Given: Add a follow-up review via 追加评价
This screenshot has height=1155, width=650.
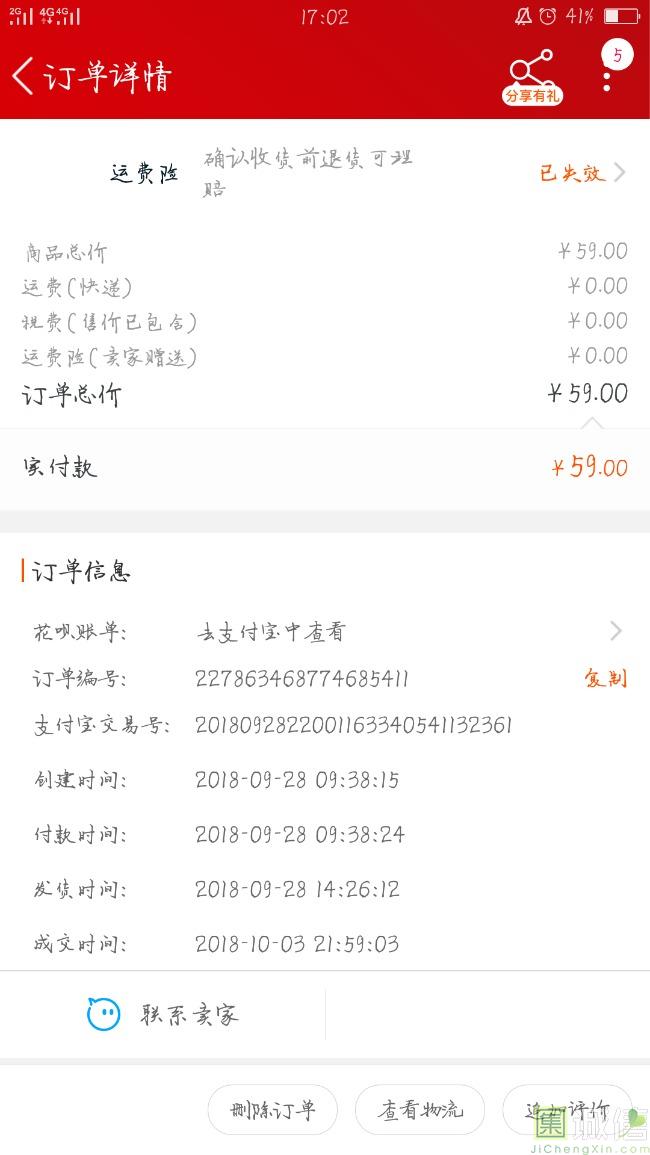Looking at the screenshot, I should pyautogui.click(x=566, y=1110).
